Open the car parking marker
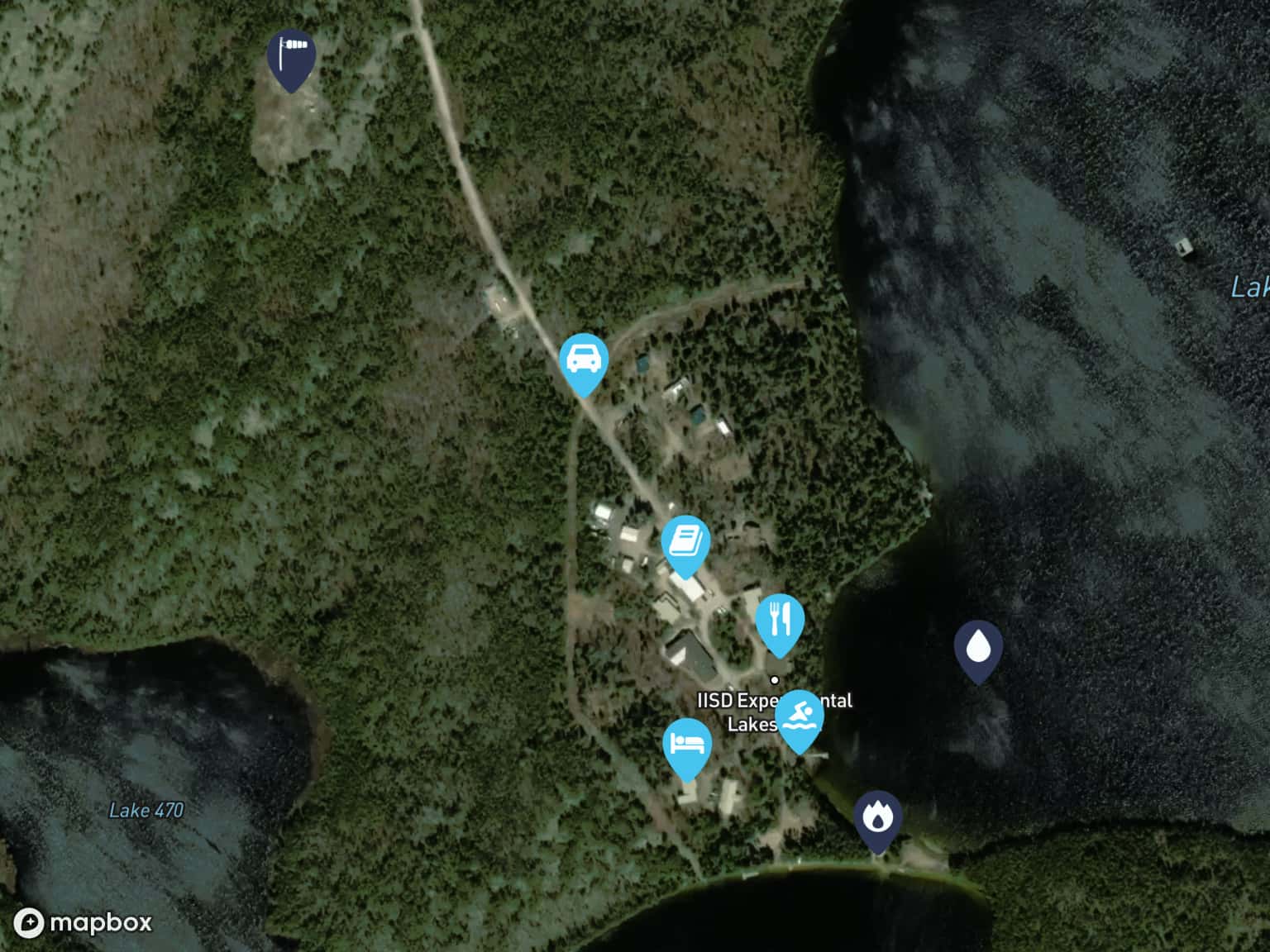Viewport: 1270px width, 952px height. tap(584, 359)
